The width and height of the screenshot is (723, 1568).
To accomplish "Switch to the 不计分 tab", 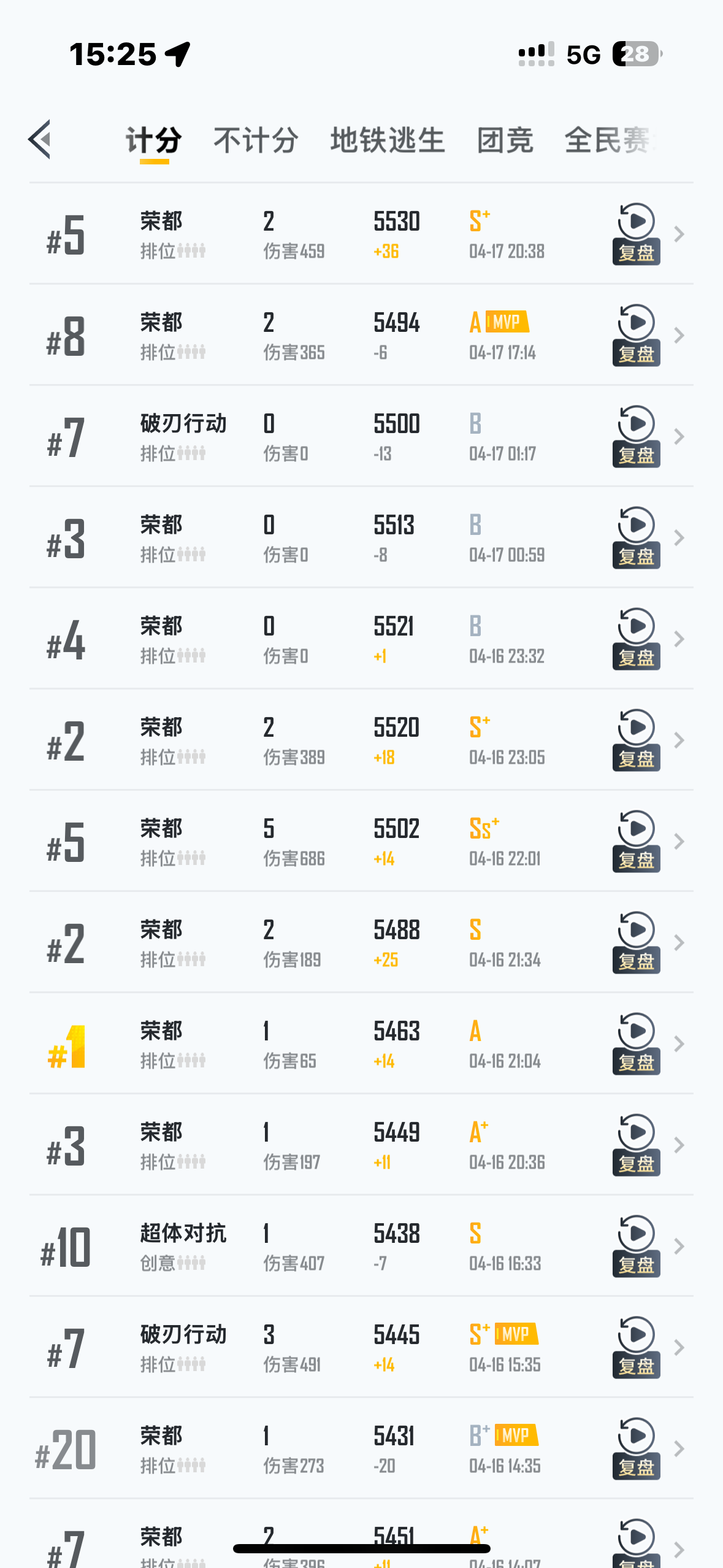I will click(x=256, y=140).
